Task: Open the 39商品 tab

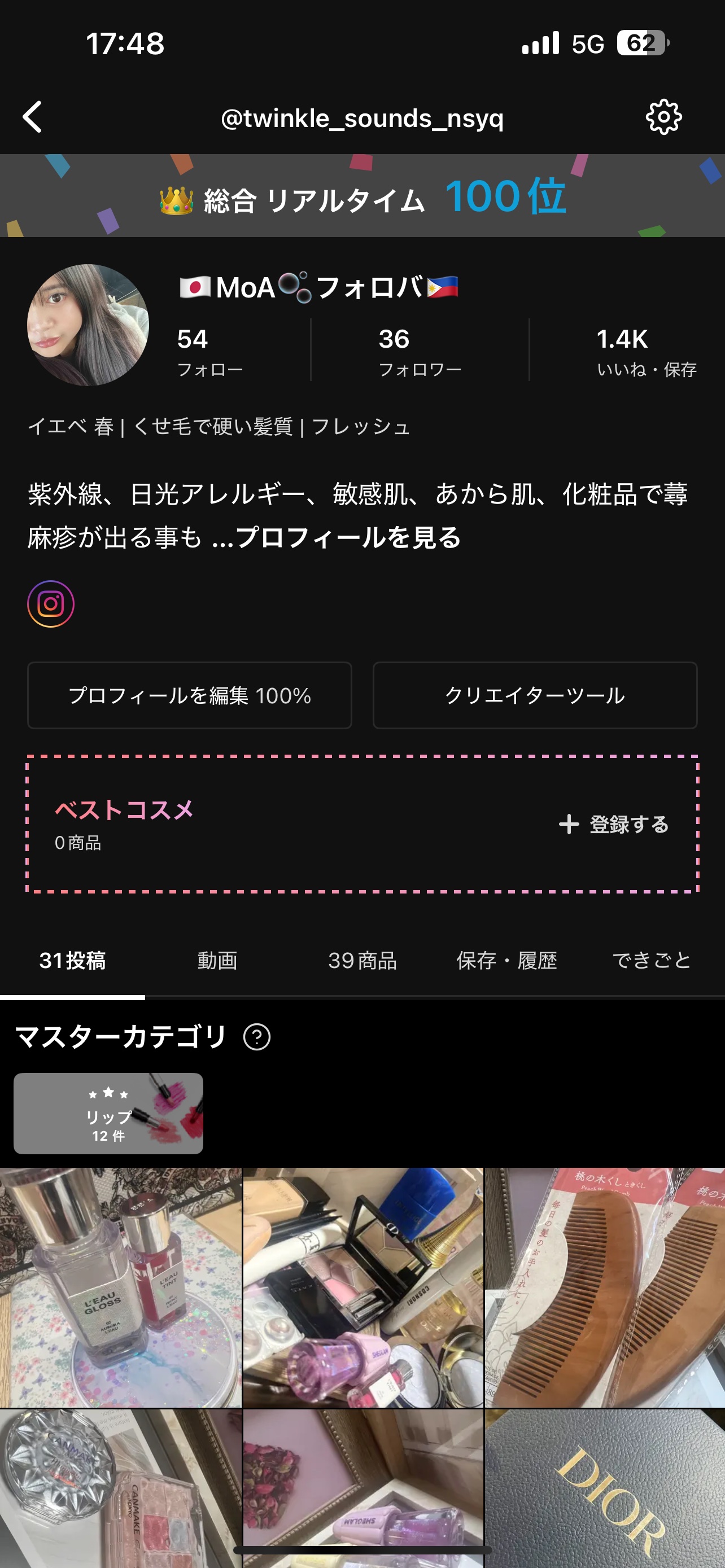Action: point(363,961)
